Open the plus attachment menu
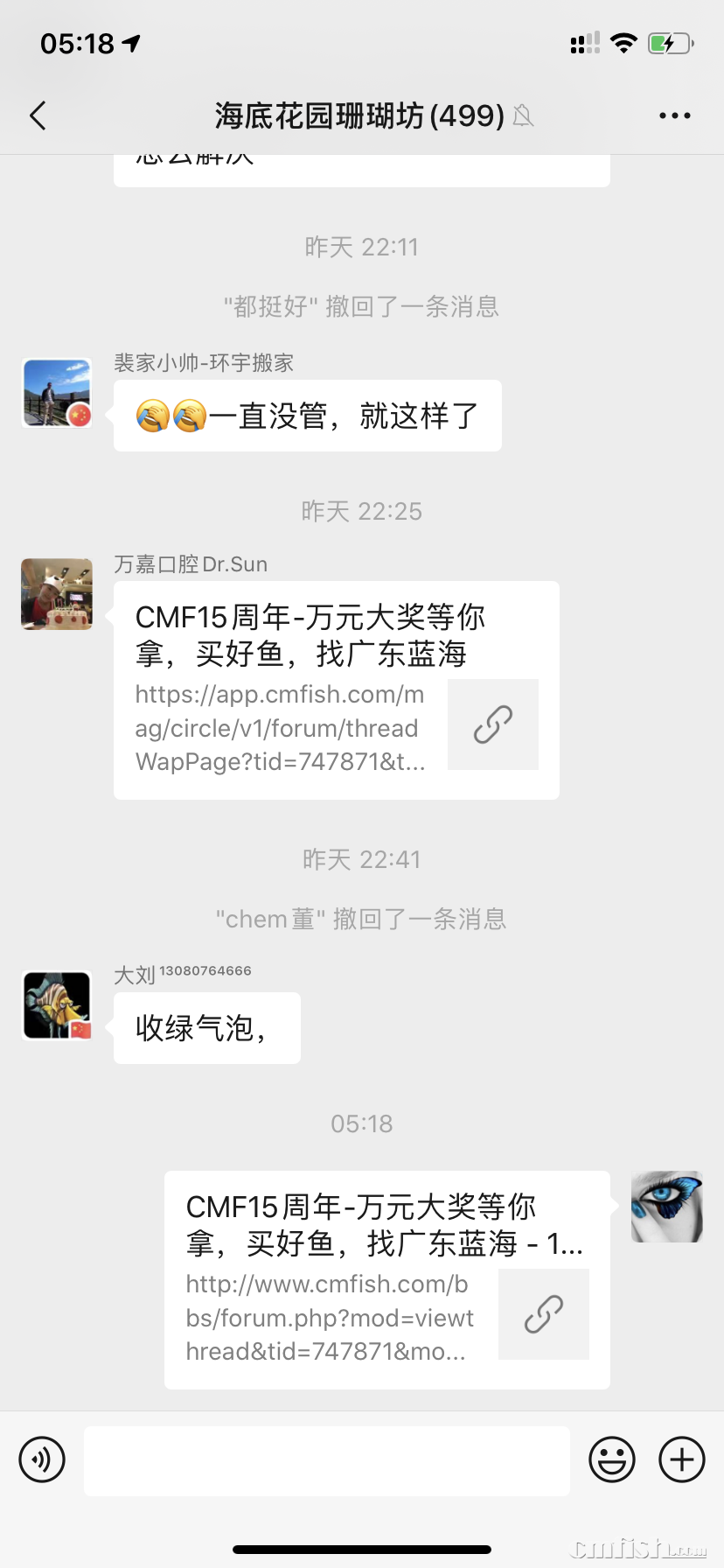This screenshot has height=1568, width=724. [x=681, y=1459]
